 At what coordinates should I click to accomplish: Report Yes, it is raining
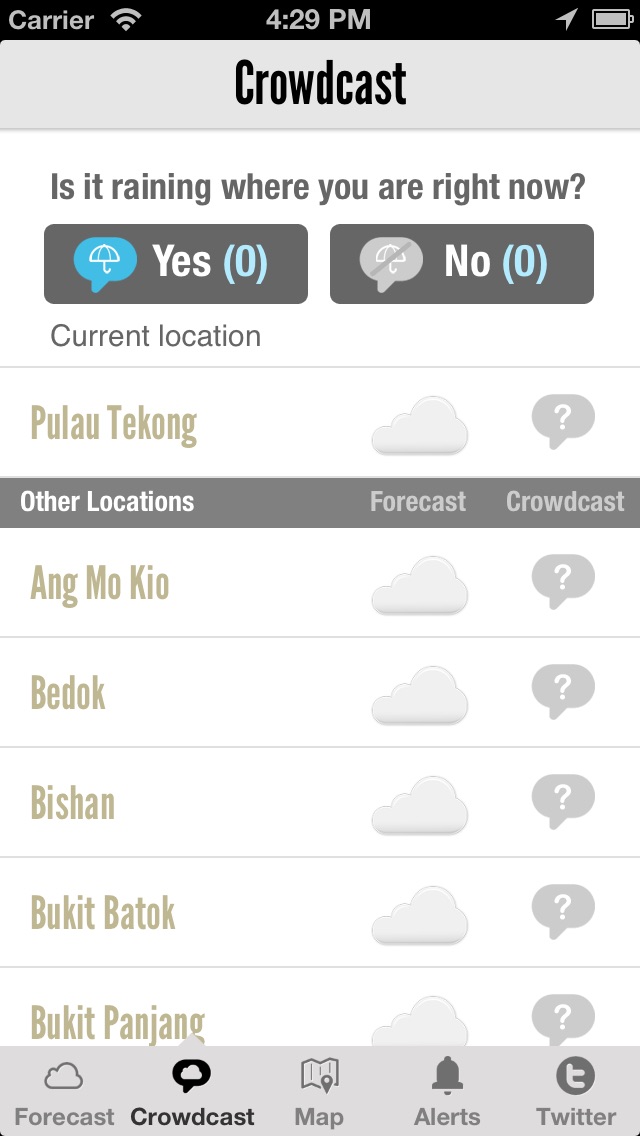click(x=176, y=264)
